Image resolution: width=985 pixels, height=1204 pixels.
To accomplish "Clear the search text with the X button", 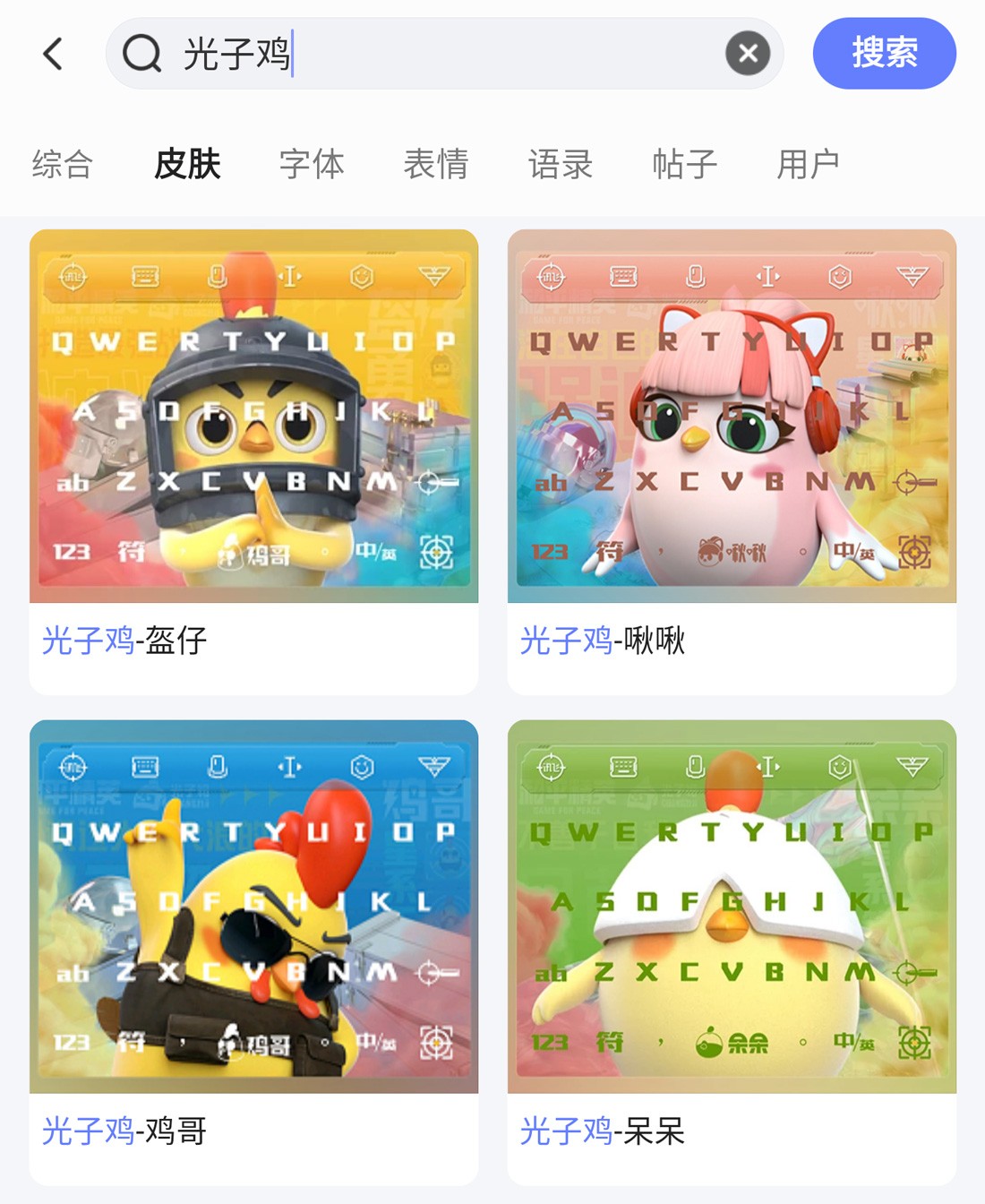I will tap(747, 53).
